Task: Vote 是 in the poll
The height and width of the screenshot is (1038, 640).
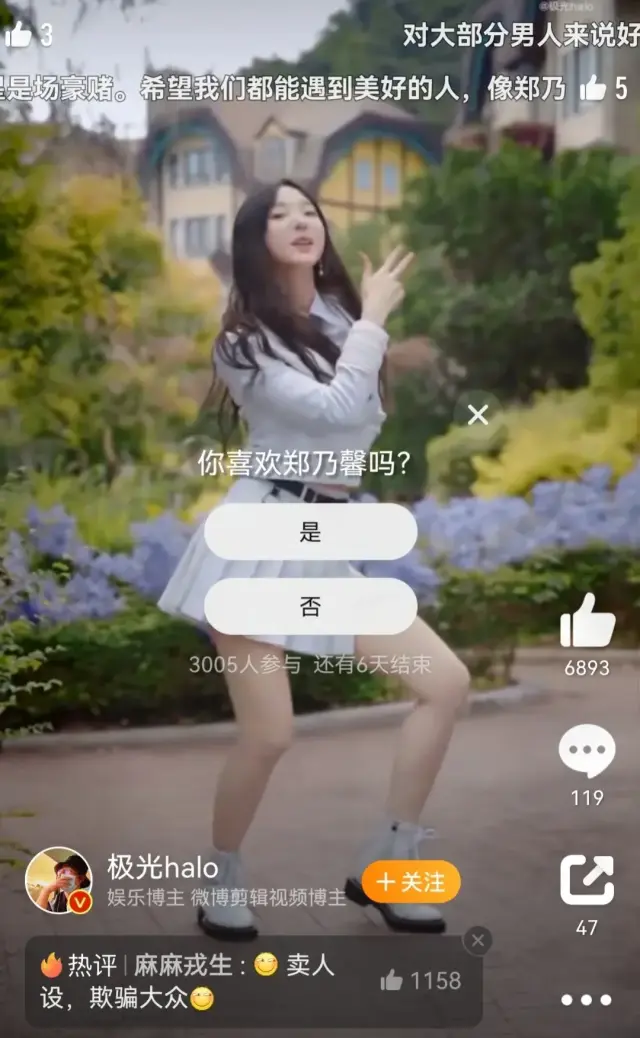Action: point(310,532)
